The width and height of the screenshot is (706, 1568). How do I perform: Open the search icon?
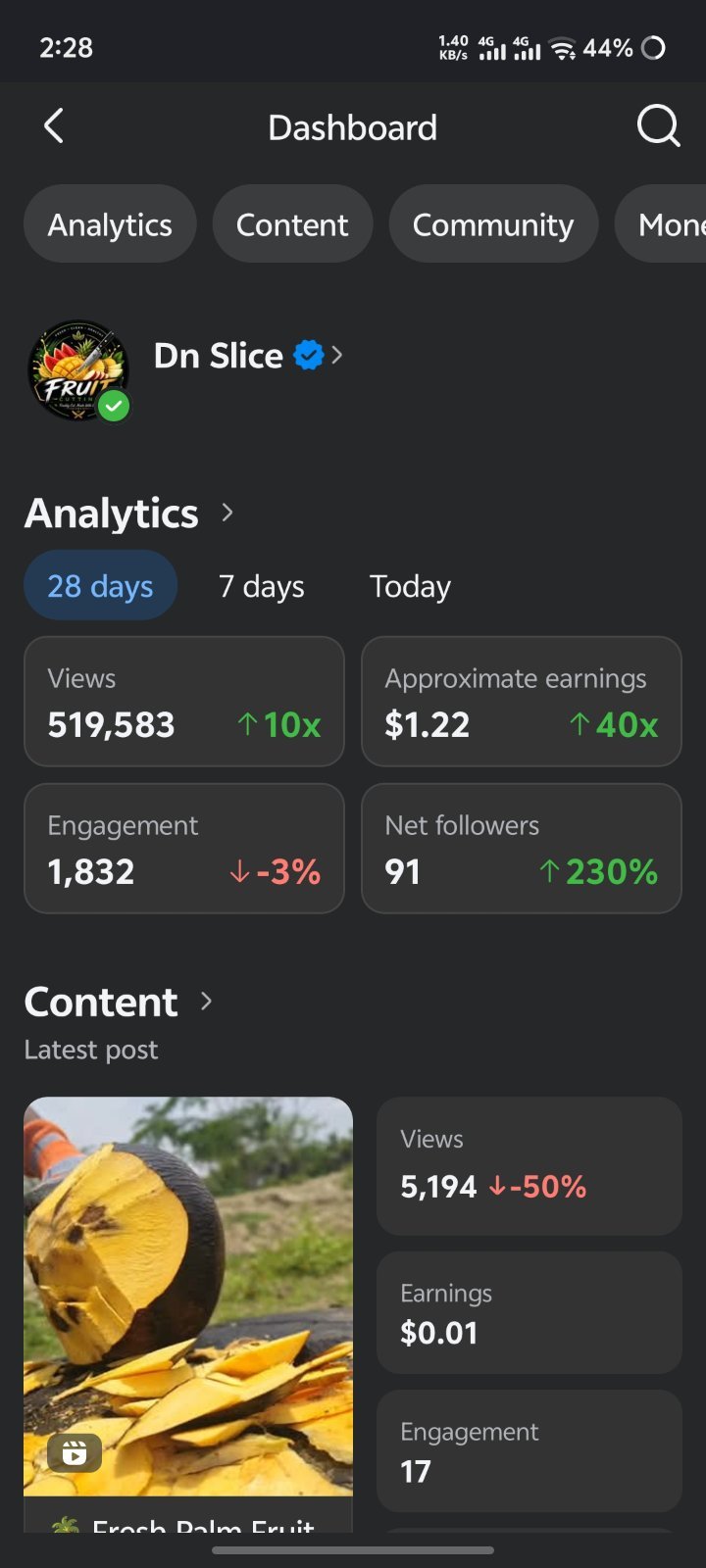pyautogui.click(x=658, y=126)
